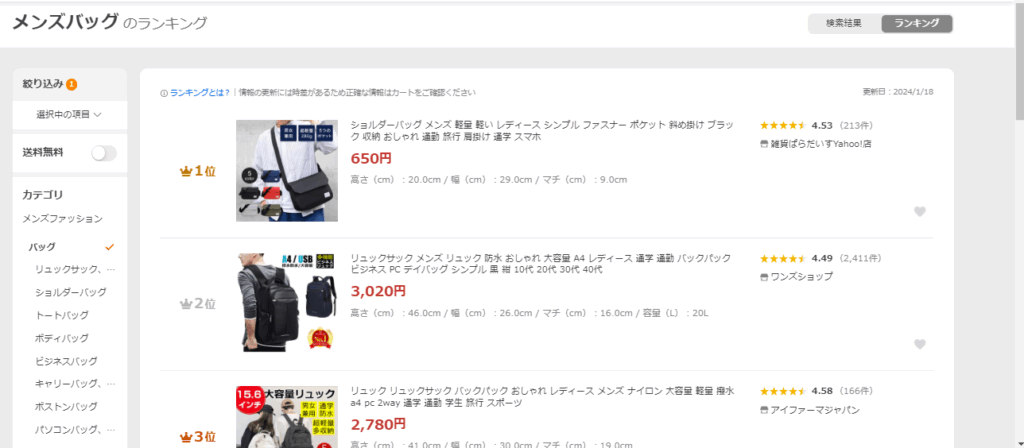Screen dimensions: 1024x448
Task: Select the ショルダーバッグ category
Action: [70, 292]
